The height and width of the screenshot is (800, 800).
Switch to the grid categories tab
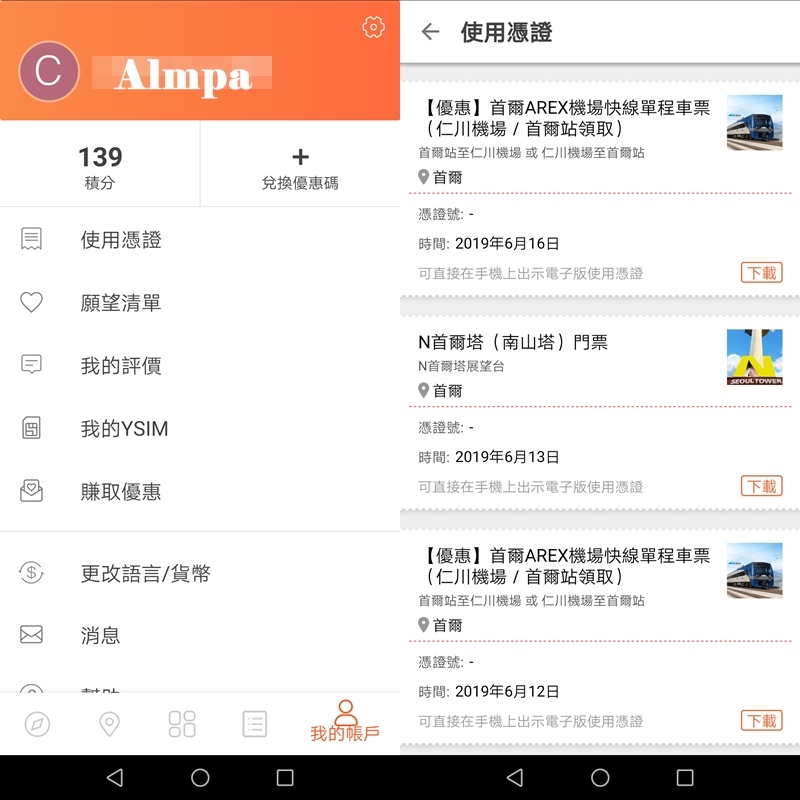pos(182,724)
